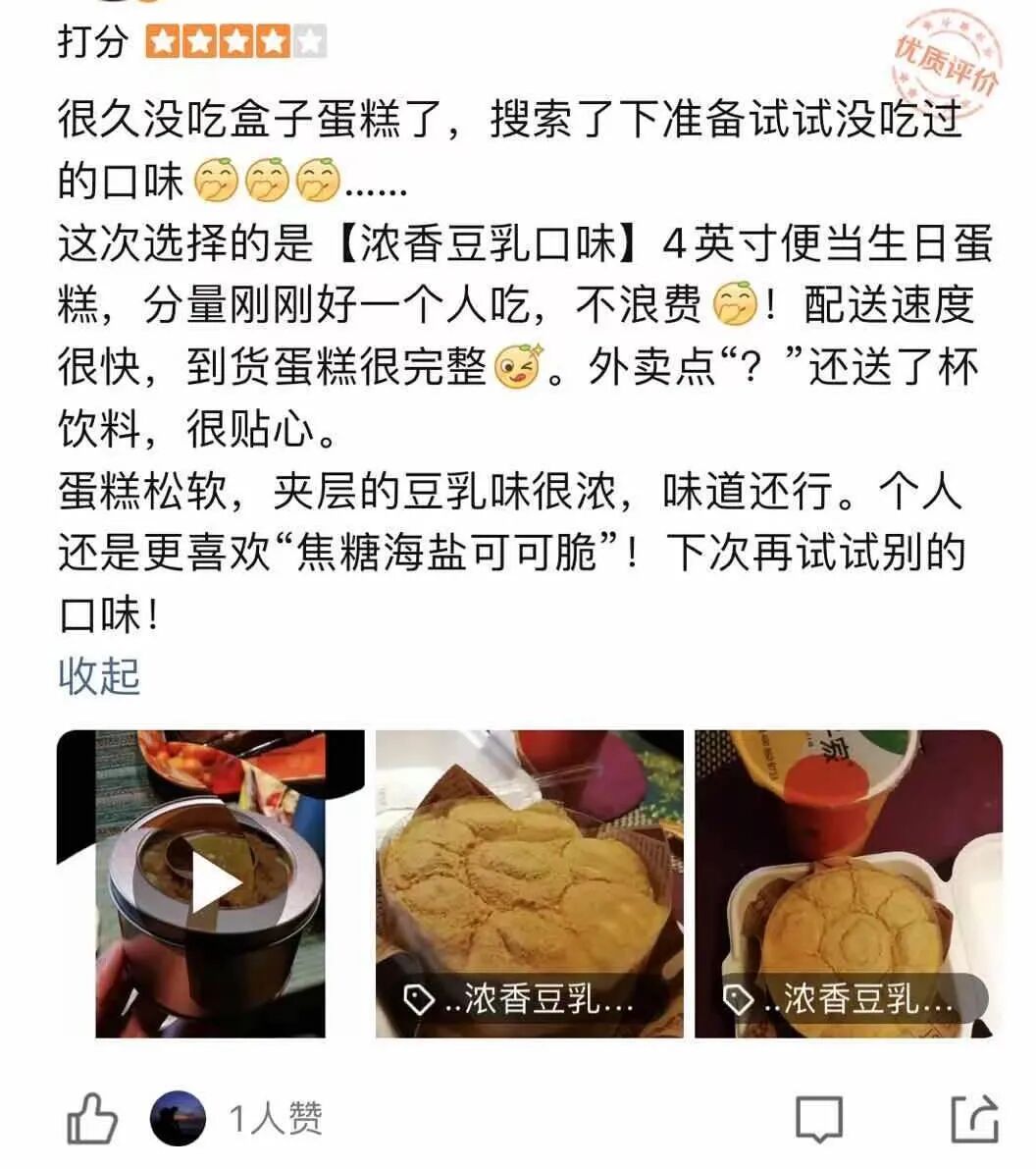Open the cake photo with drink cup
1036x1169 pixels.
[849, 883]
